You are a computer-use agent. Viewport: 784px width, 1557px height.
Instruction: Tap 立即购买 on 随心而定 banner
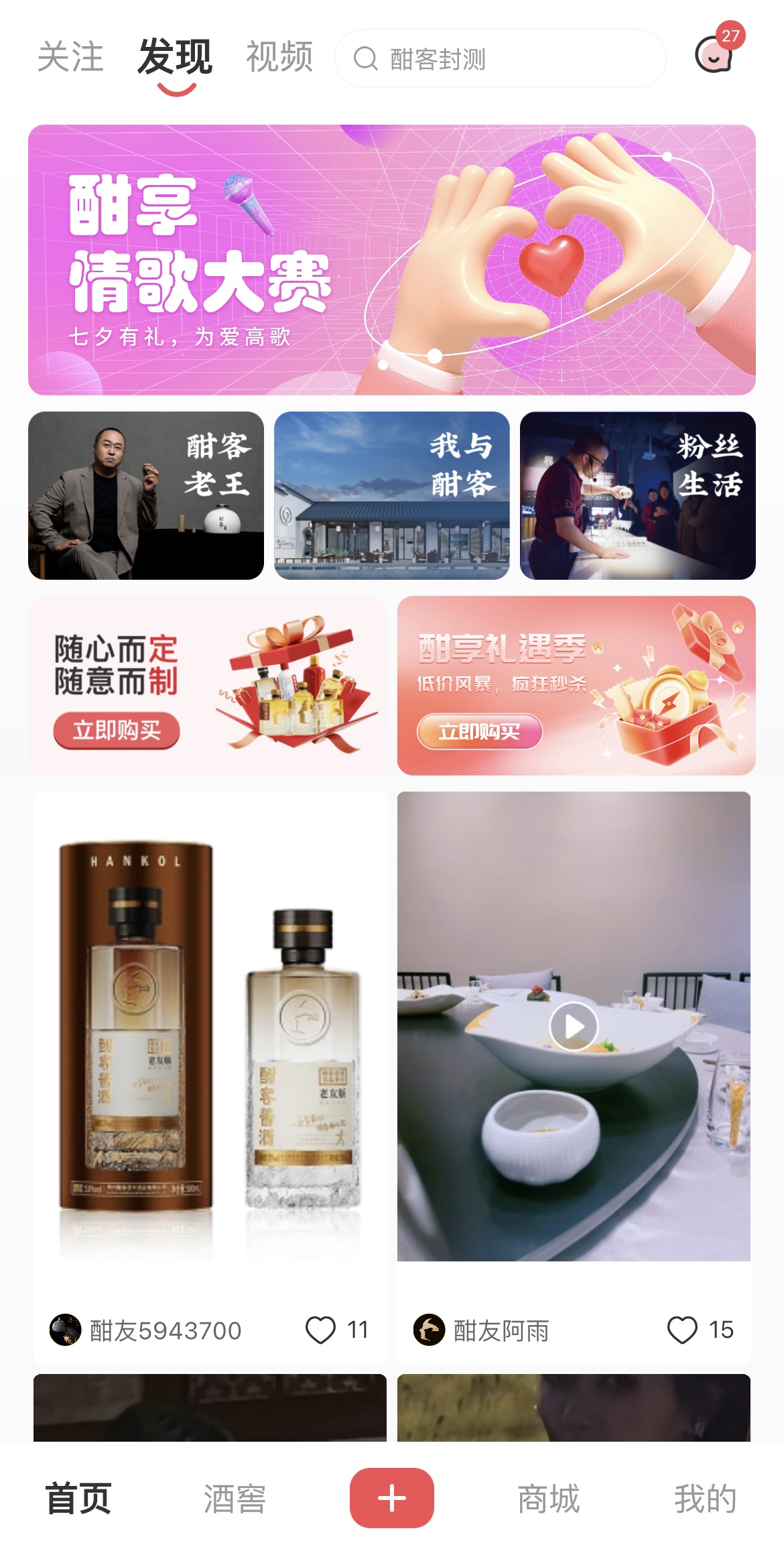click(x=117, y=730)
